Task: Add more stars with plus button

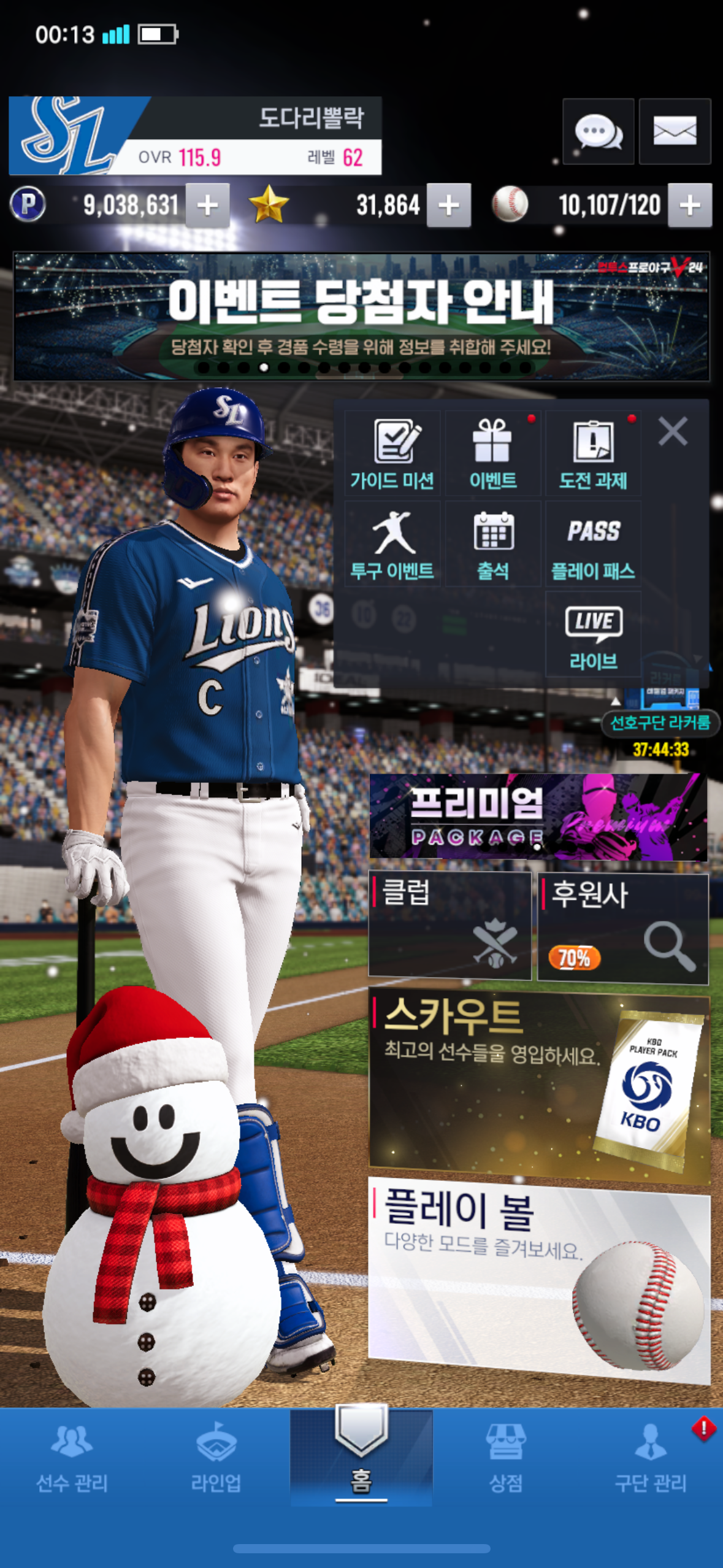Action: [449, 206]
